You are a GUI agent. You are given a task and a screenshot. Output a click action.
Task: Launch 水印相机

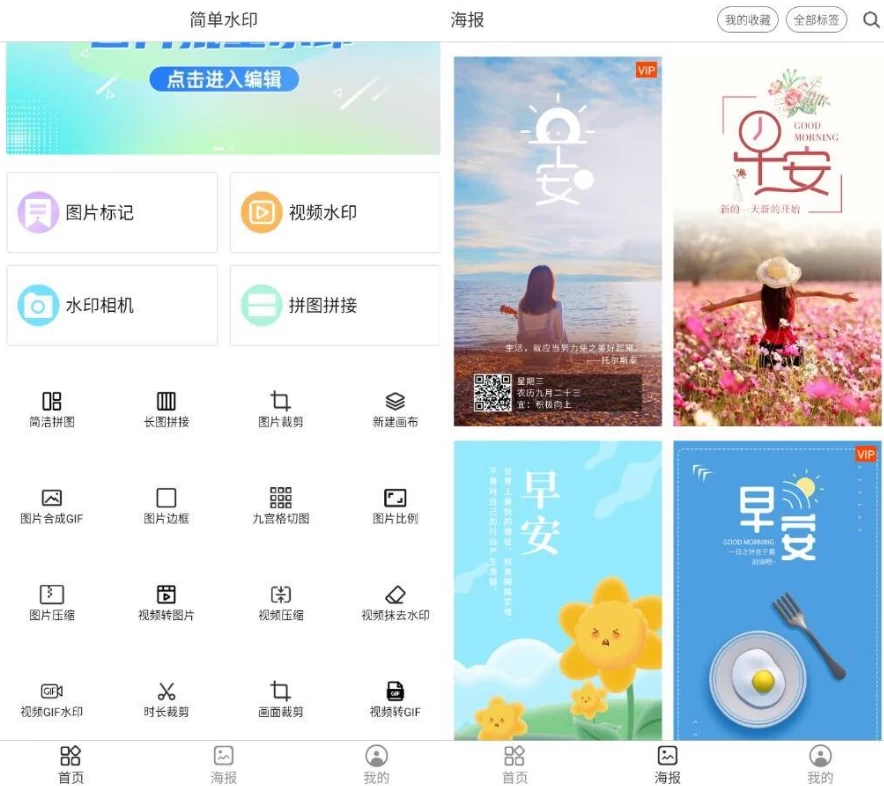112,305
